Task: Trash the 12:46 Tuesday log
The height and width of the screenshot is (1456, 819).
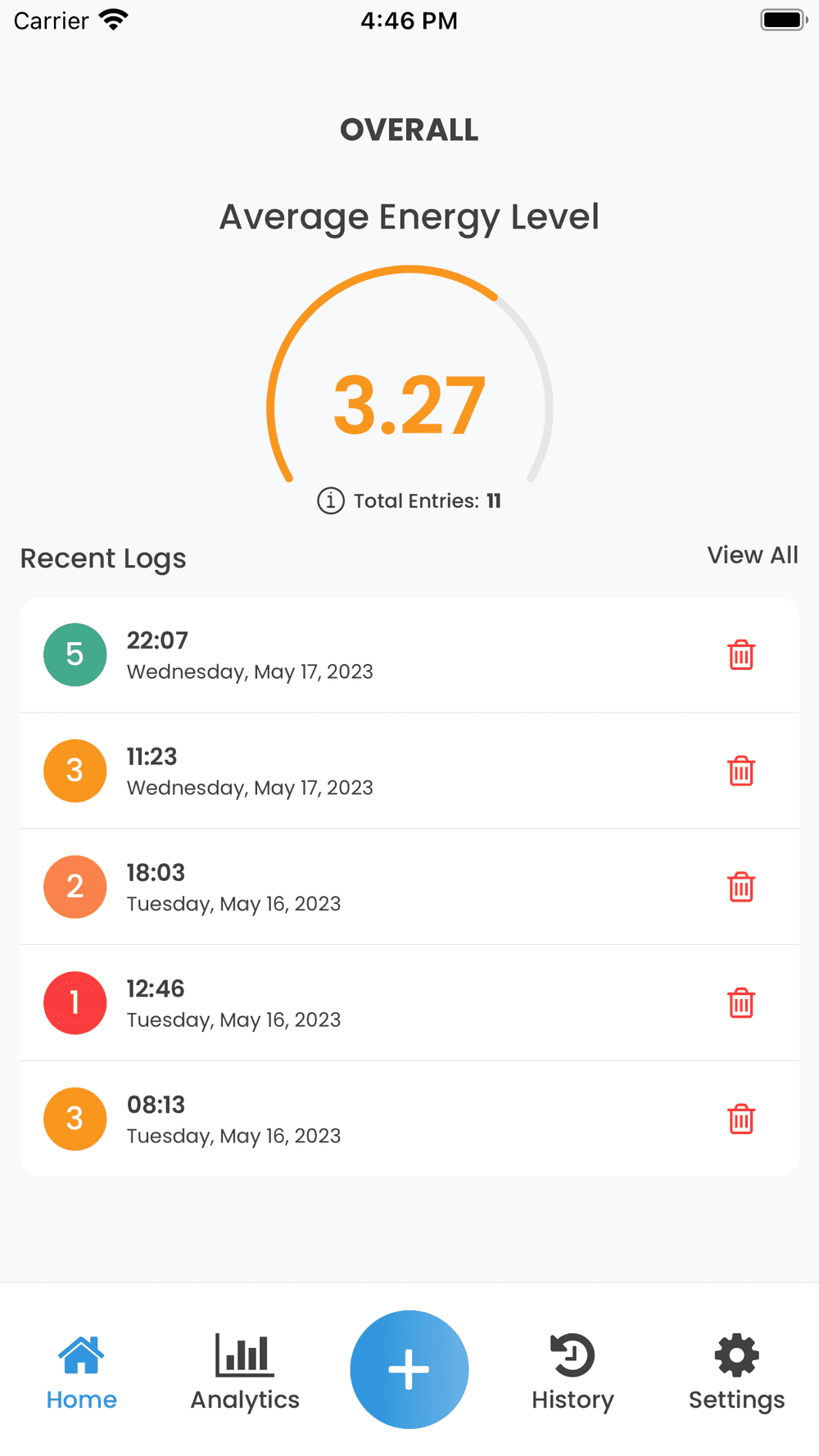Action: pyautogui.click(x=740, y=1003)
